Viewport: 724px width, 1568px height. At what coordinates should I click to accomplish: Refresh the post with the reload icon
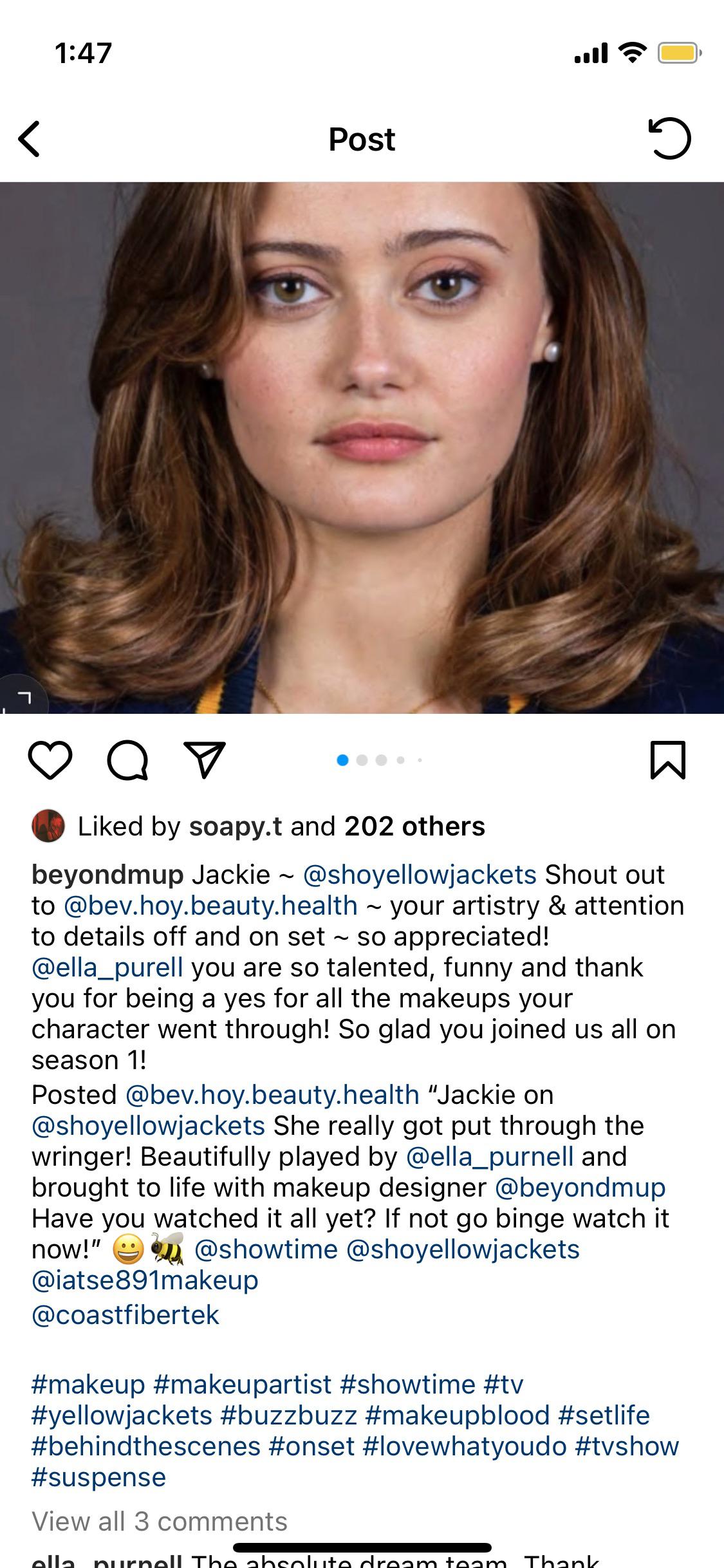click(669, 138)
